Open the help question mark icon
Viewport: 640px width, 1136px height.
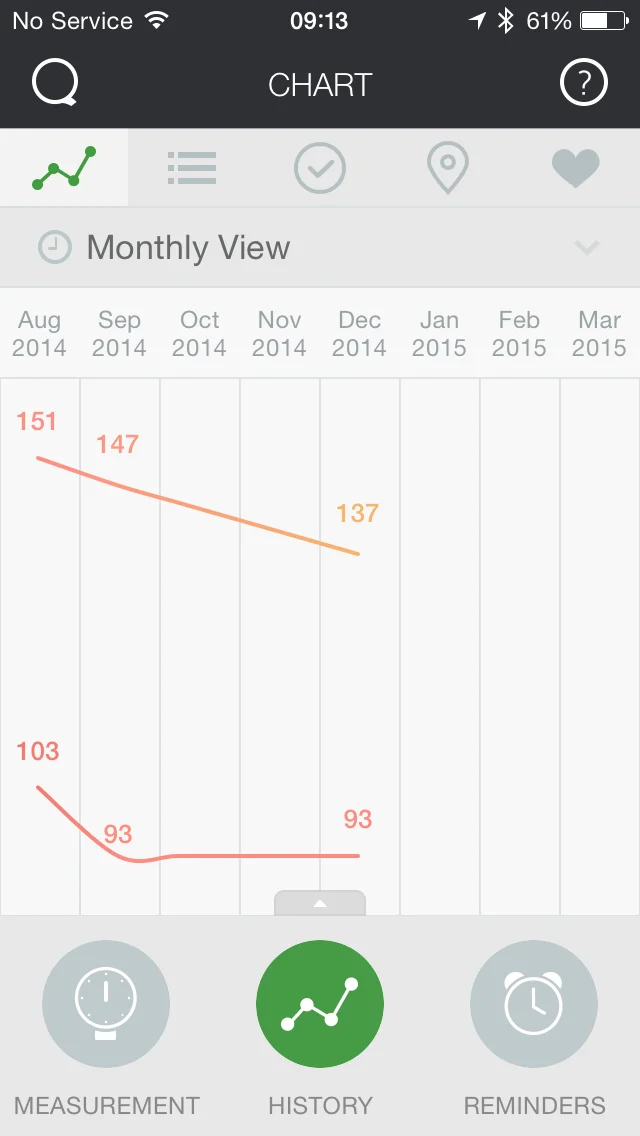point(584,84)
